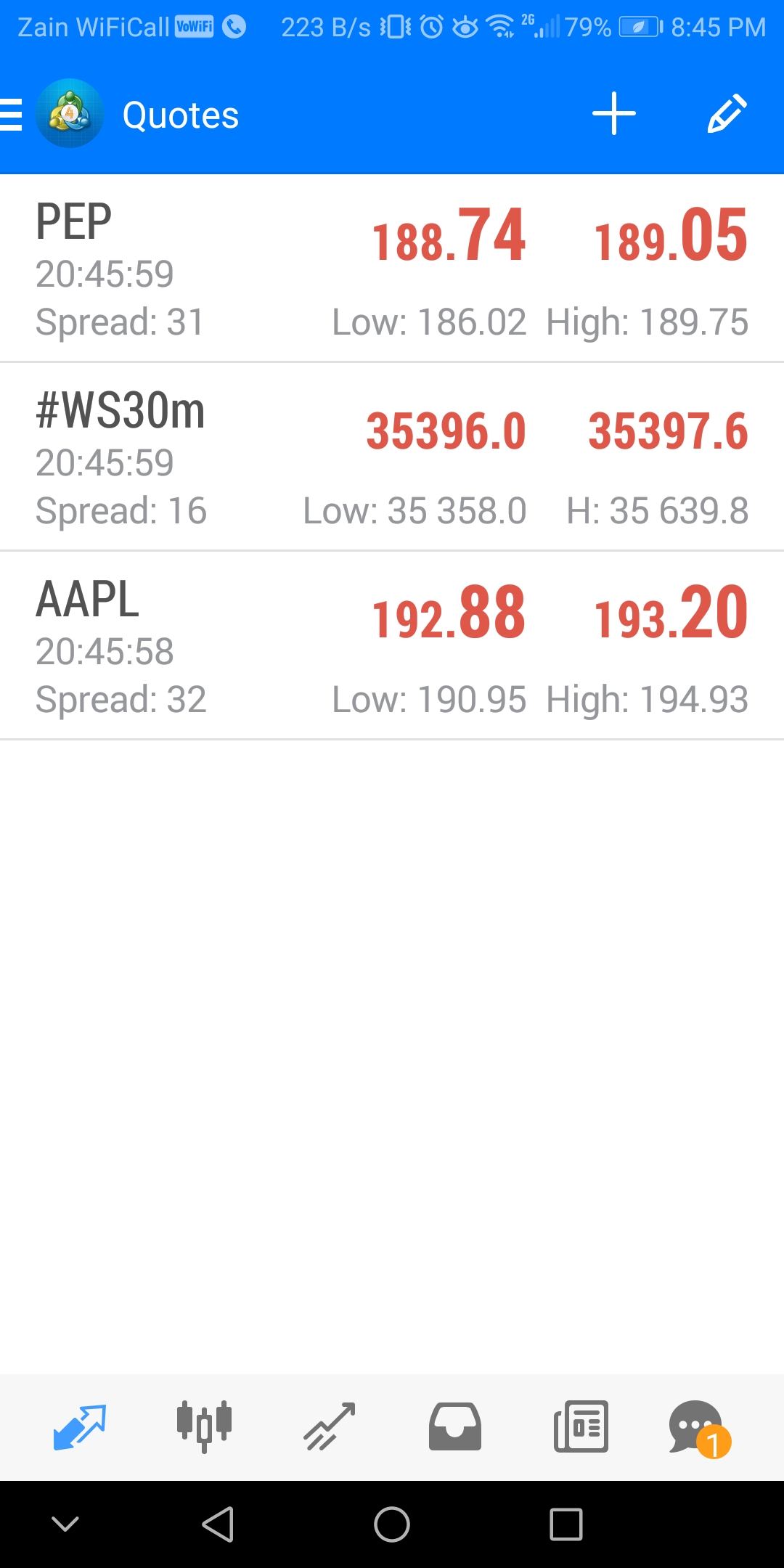The image size is (784, 1568).
Task: Open the hamburger drawer menu
Action: tap(10, 115)
